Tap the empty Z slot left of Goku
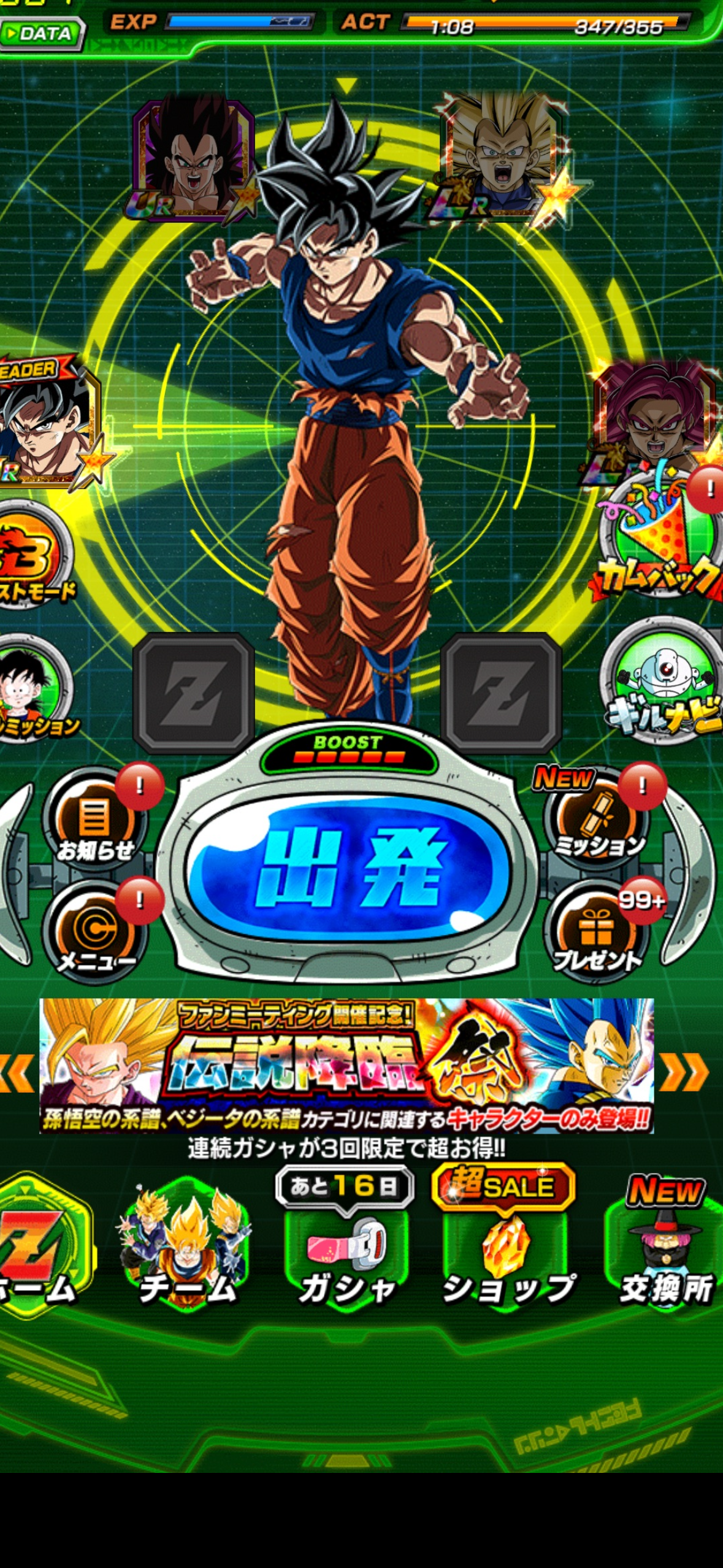Viewport: 723px width, 1568px height. coord(193,693)
